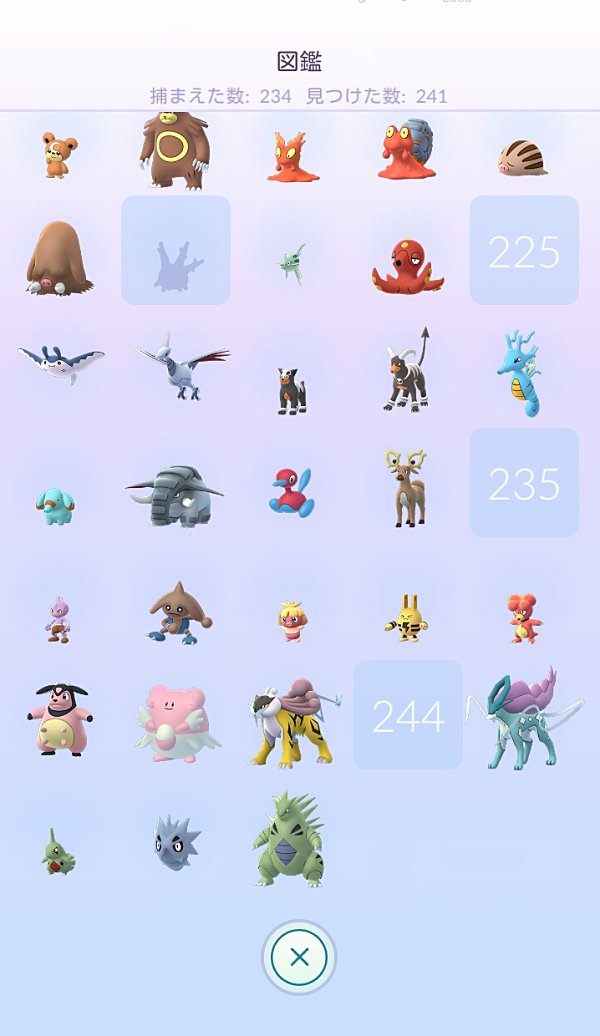Open the Stantler entry
Viewport: 600px width, 1036px height.
[406, 488]
